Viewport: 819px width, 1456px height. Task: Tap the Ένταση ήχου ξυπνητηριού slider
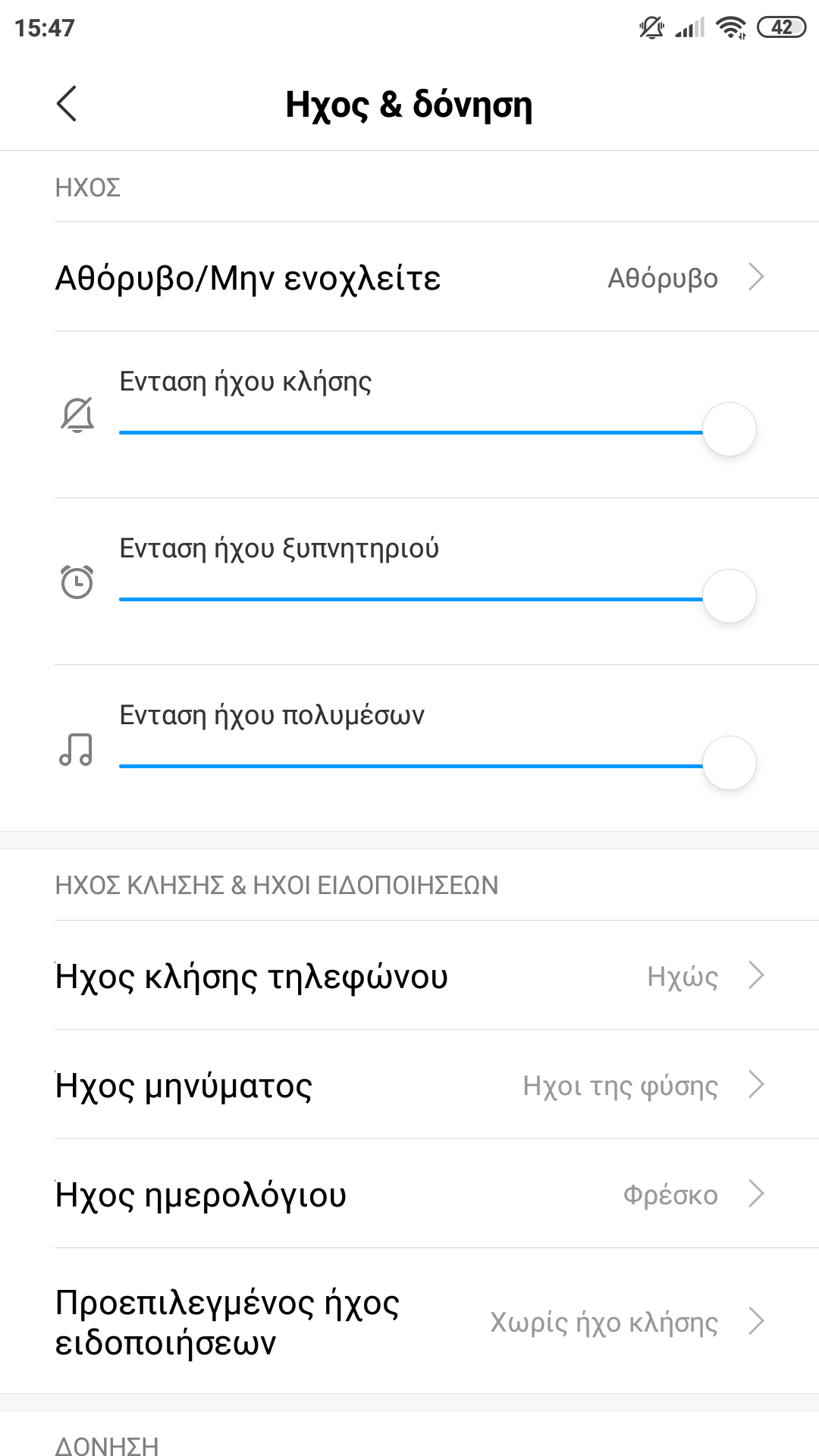click(438, 597)
